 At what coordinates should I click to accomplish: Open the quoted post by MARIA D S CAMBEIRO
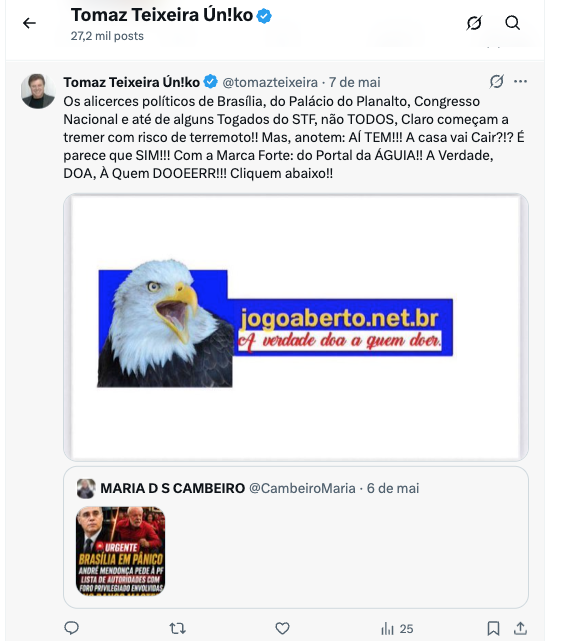click(x=296, y=537)
